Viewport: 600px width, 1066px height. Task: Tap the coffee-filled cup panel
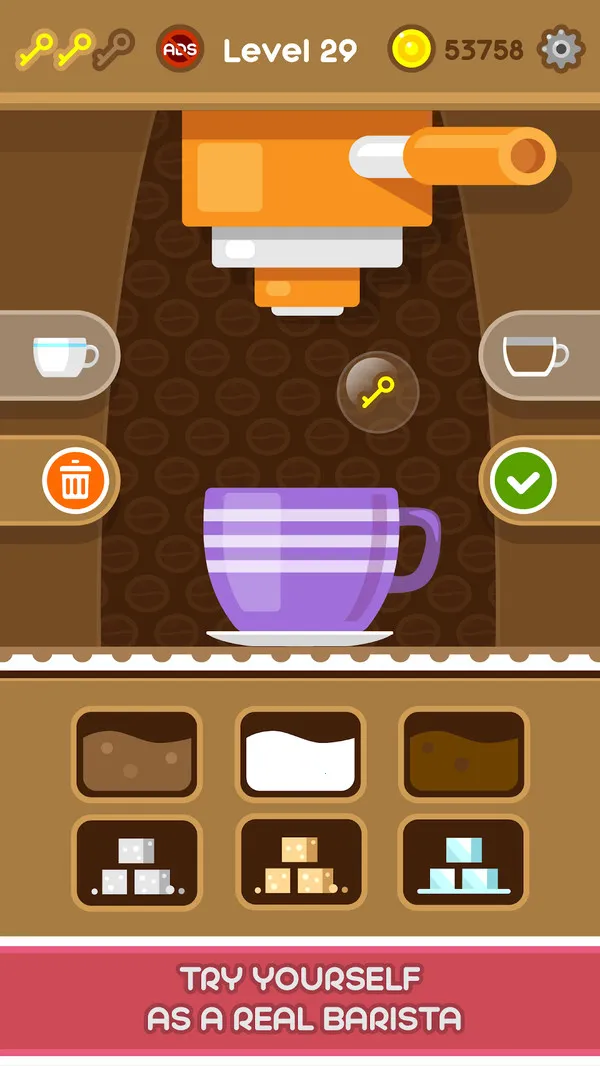click(535, 356)
